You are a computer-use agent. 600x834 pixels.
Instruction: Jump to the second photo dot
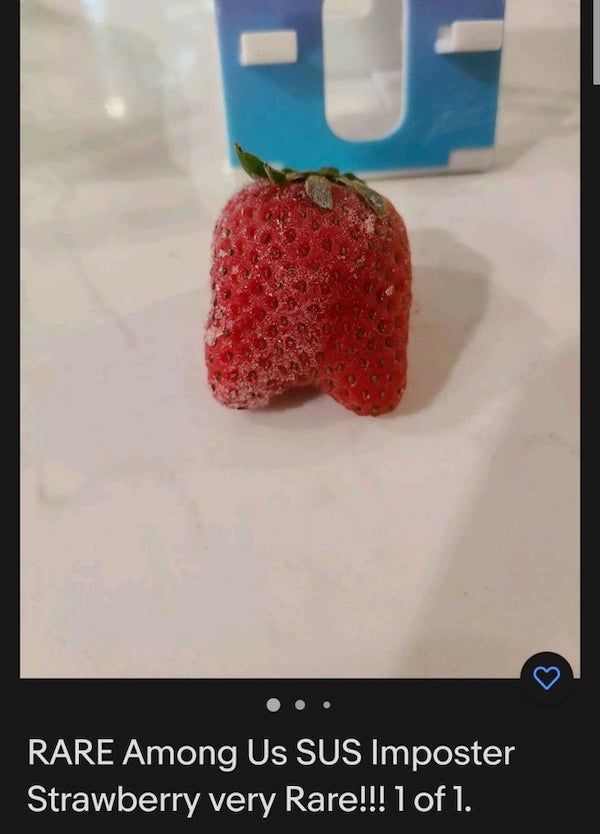300,705
